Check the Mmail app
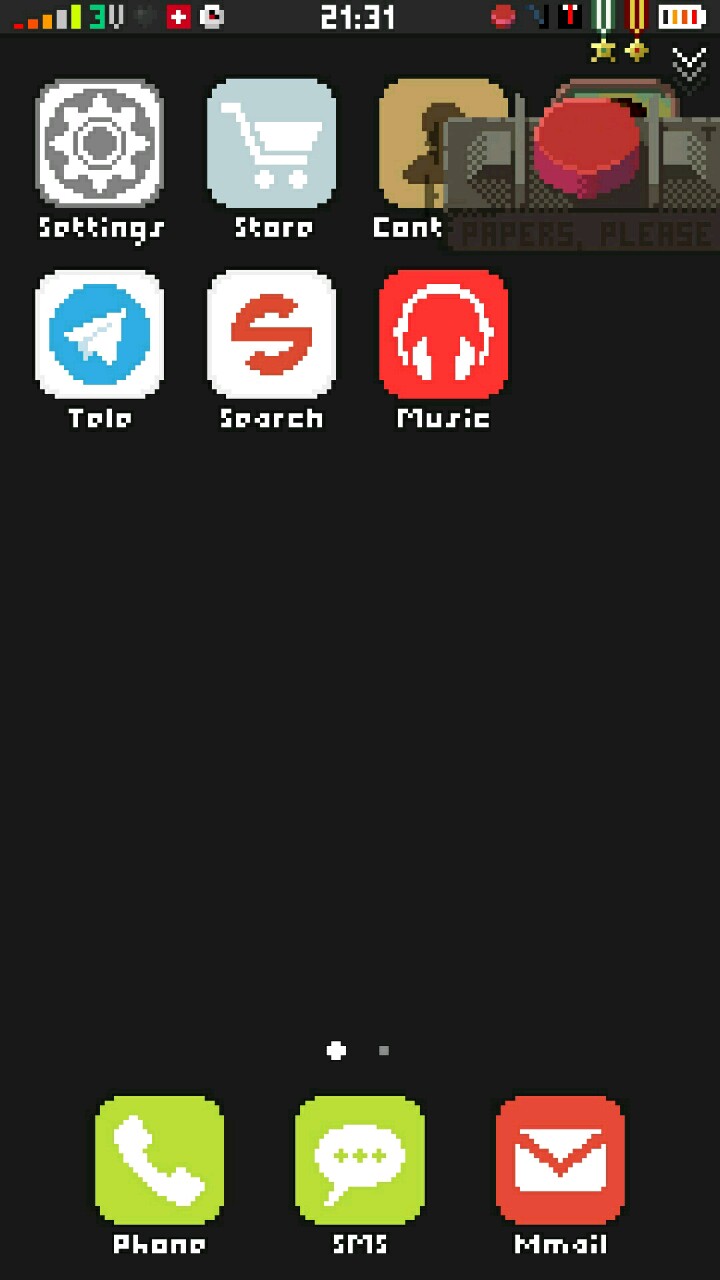The image size is (720, 1280). [560, 1160]
